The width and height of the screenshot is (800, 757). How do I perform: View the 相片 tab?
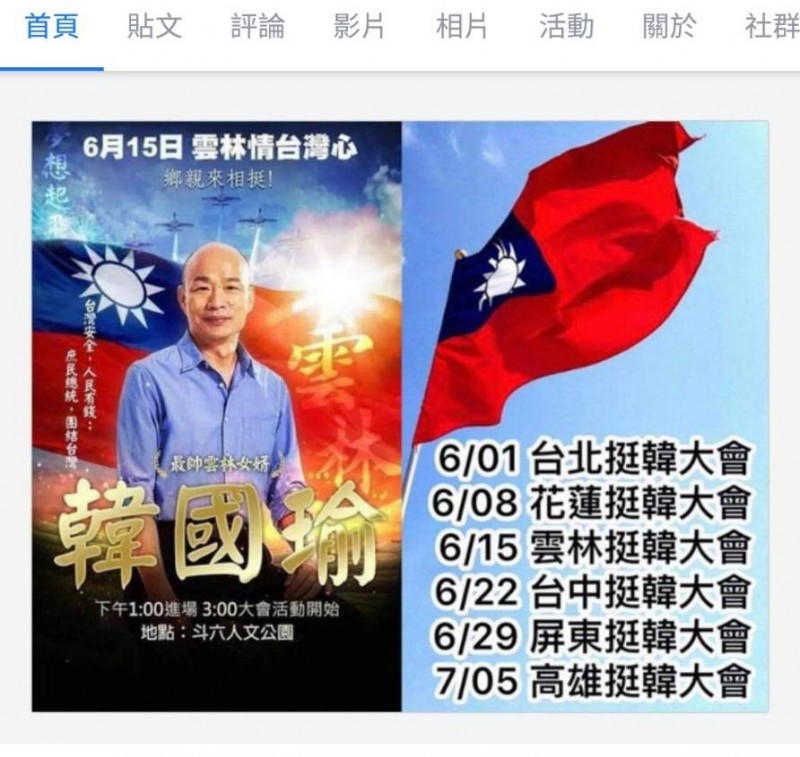click(463, 27)
